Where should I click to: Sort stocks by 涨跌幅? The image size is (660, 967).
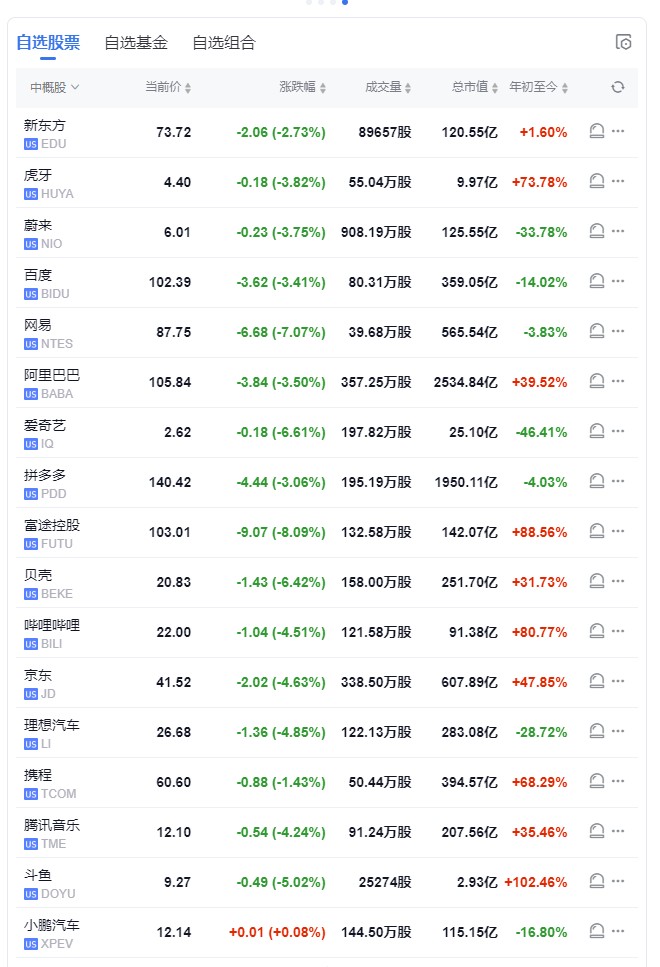(x=303, y=87)
